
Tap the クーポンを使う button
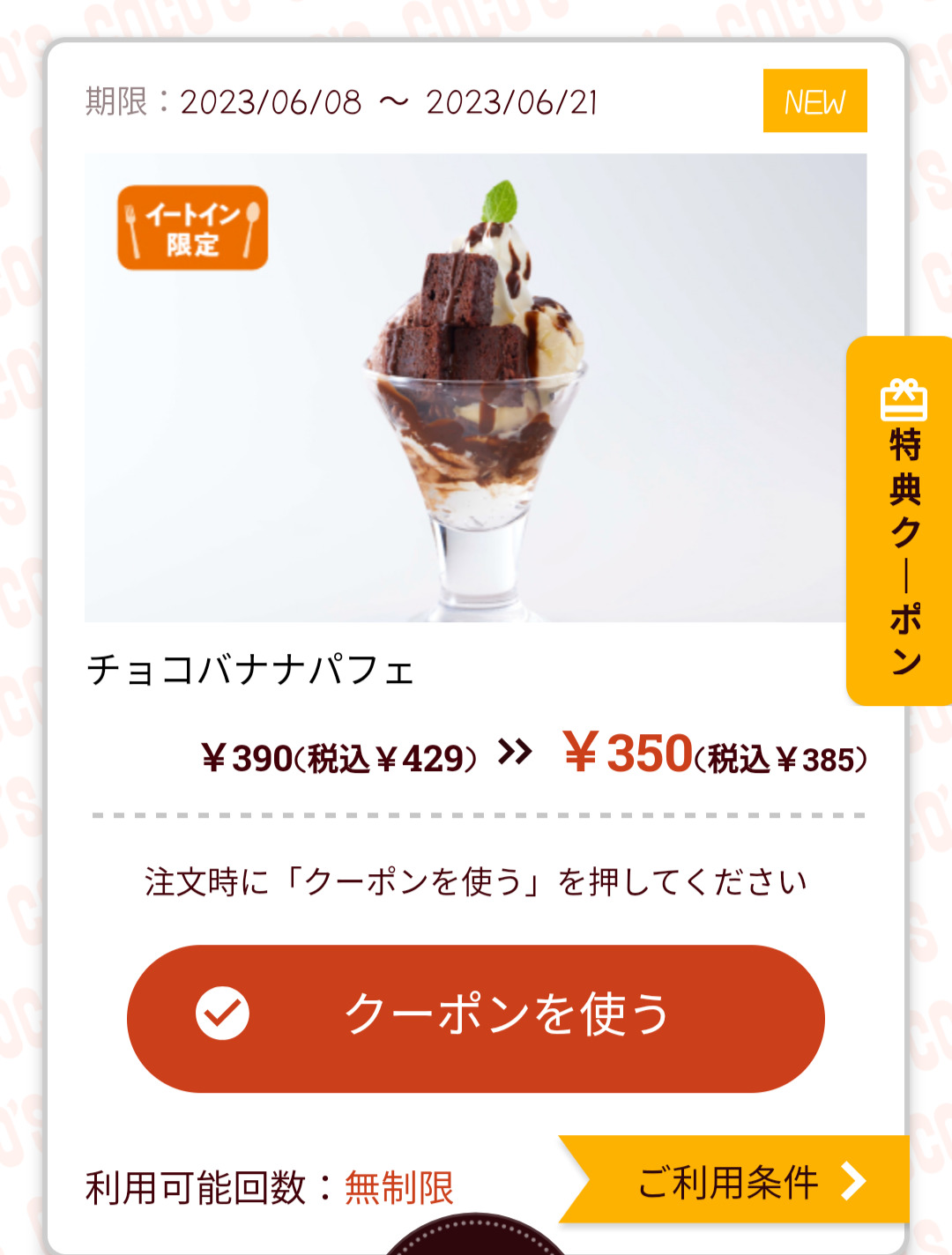click(476, 1018)
